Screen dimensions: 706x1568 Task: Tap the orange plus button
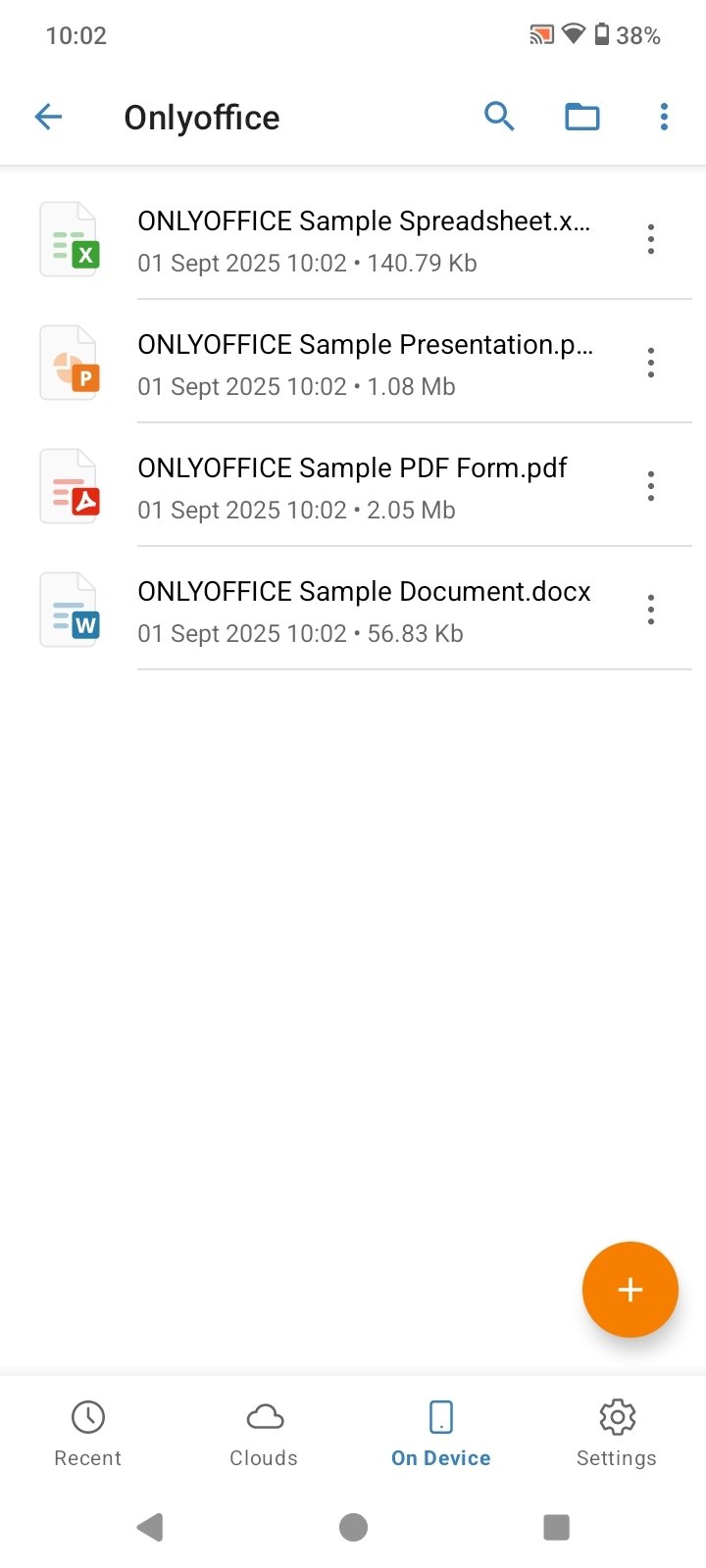630,1290
